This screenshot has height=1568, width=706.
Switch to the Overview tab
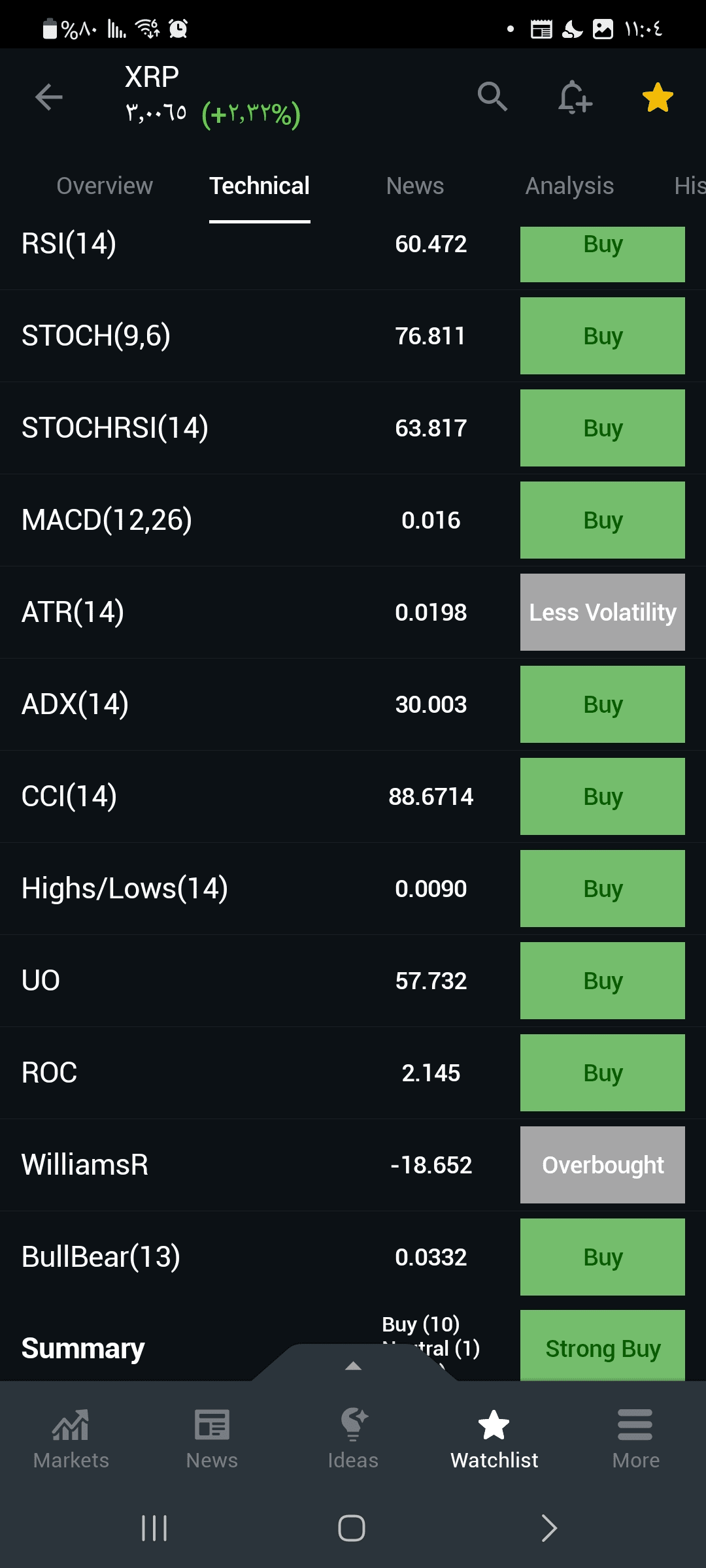(x=105, y=186)
